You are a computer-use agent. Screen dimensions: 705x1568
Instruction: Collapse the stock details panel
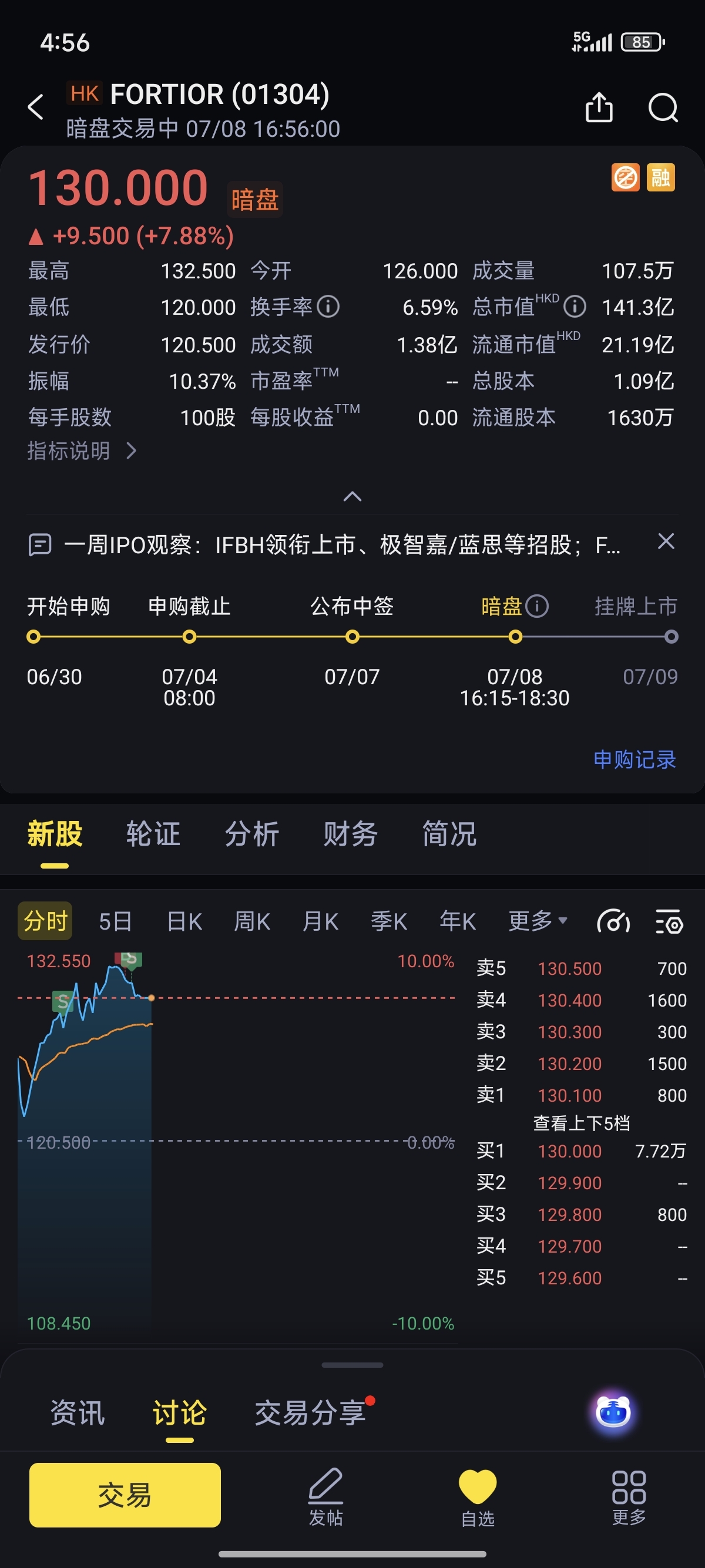click(352, 497)
